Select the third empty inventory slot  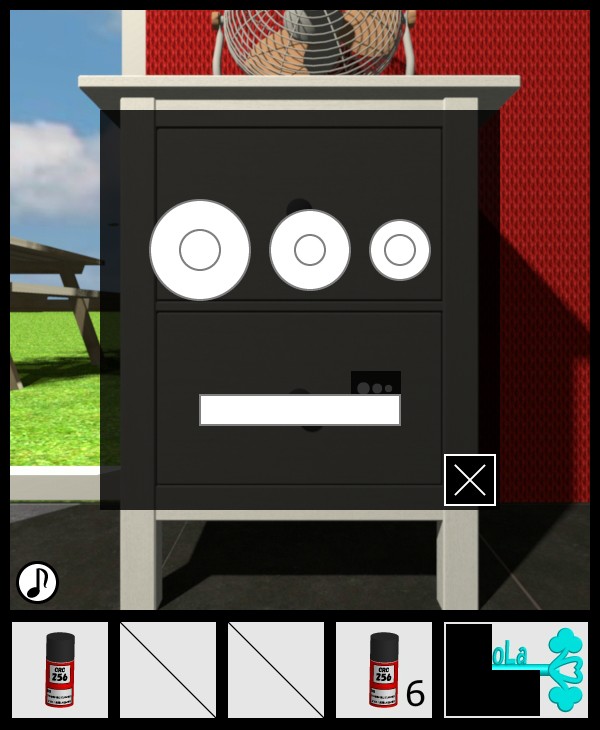coord(276,670)
